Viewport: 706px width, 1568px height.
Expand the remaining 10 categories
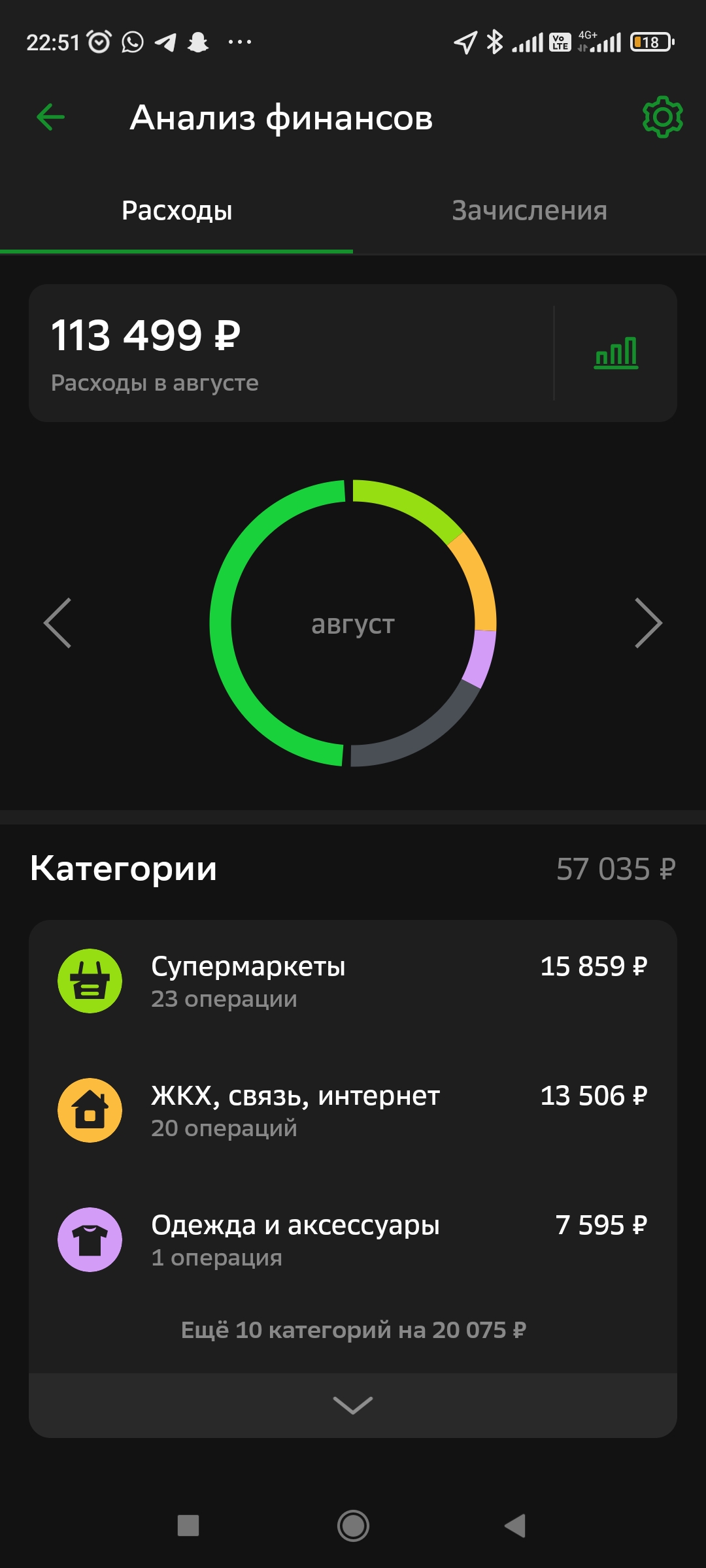353,1405
